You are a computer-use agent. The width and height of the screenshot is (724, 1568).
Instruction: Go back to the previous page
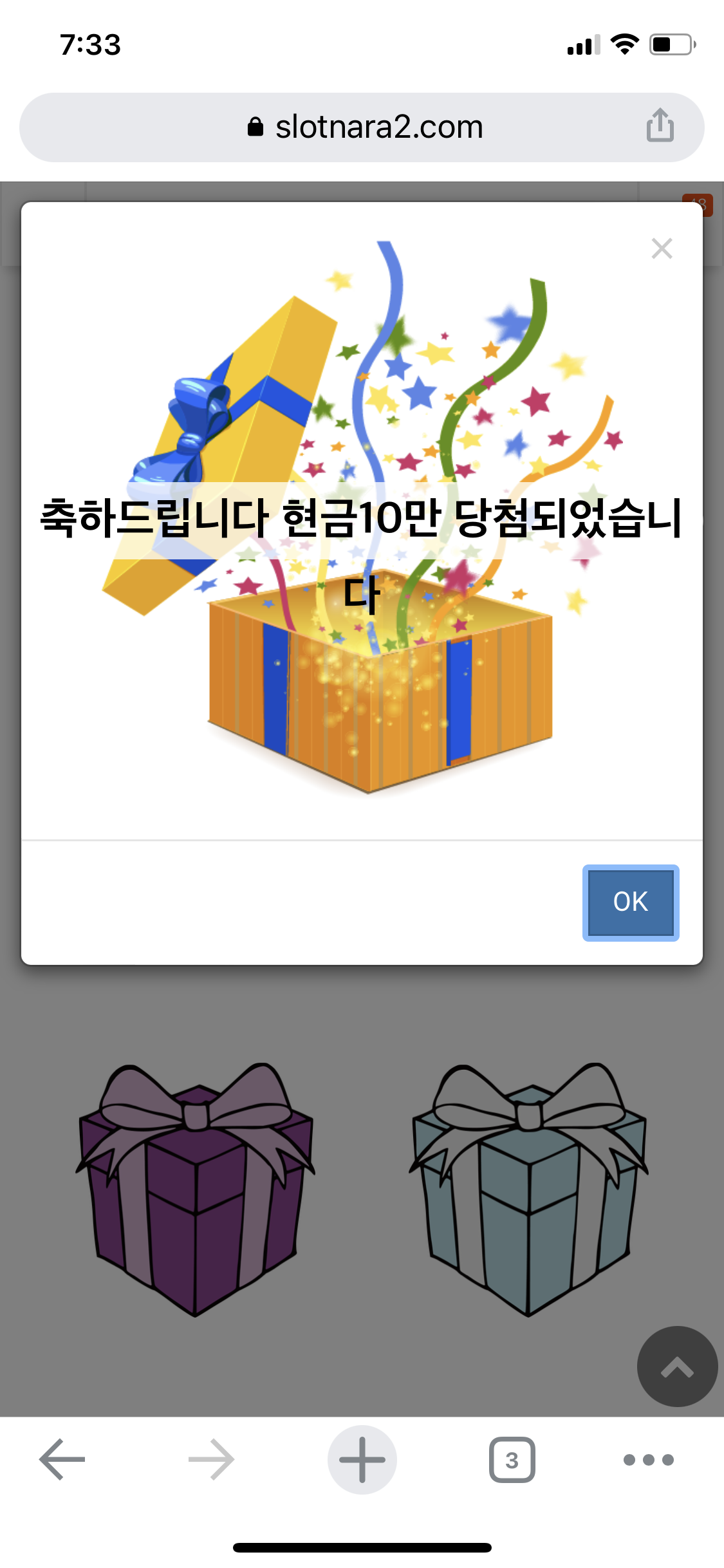(62, 1459)
